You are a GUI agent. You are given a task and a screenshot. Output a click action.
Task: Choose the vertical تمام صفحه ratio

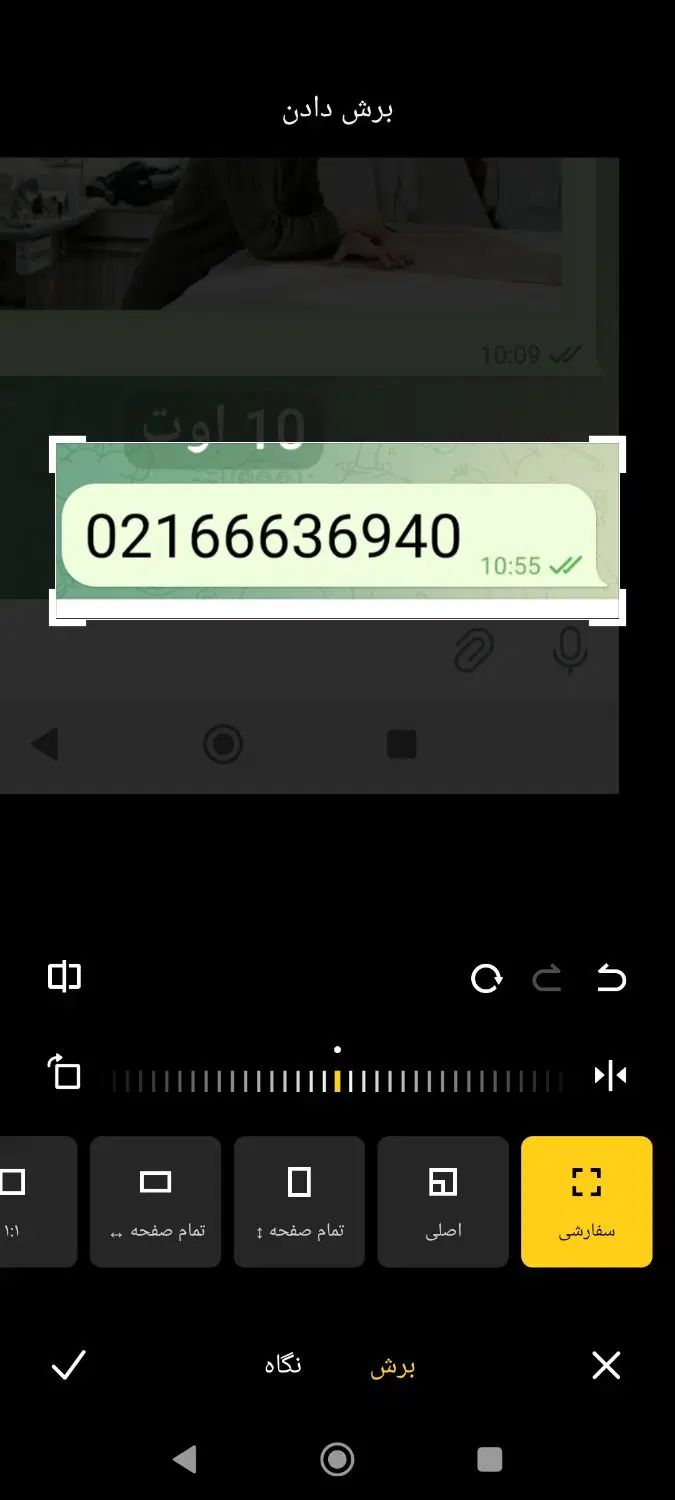pyautogui.click(x=299, y=1201)
